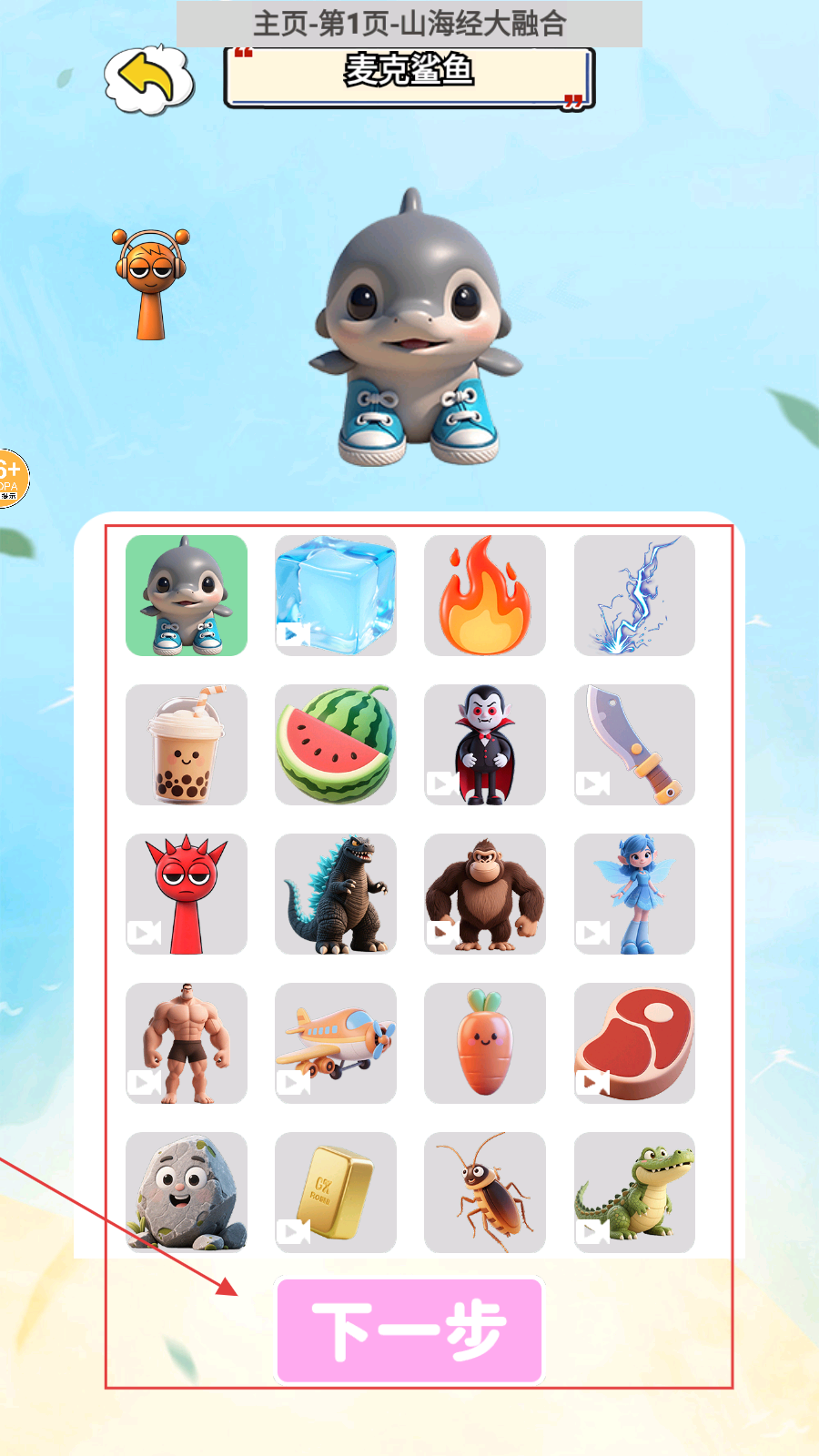819x1456 pixels.
Task: Choose the Godzilla monster tile
Action: point(336,894)
